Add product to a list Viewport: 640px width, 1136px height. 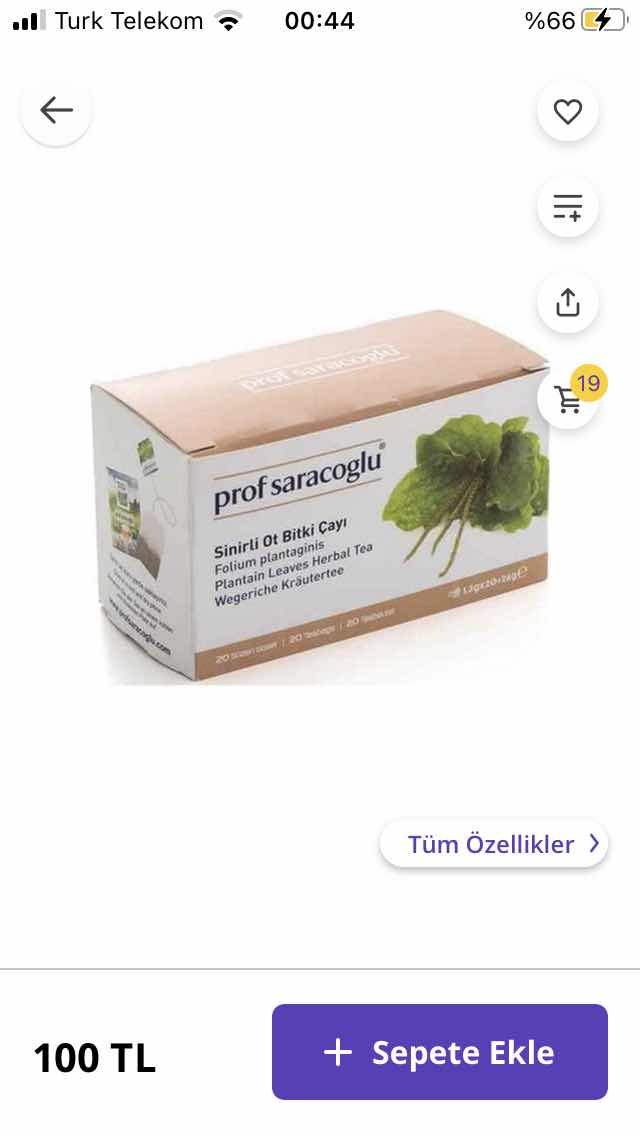point(567,207)
